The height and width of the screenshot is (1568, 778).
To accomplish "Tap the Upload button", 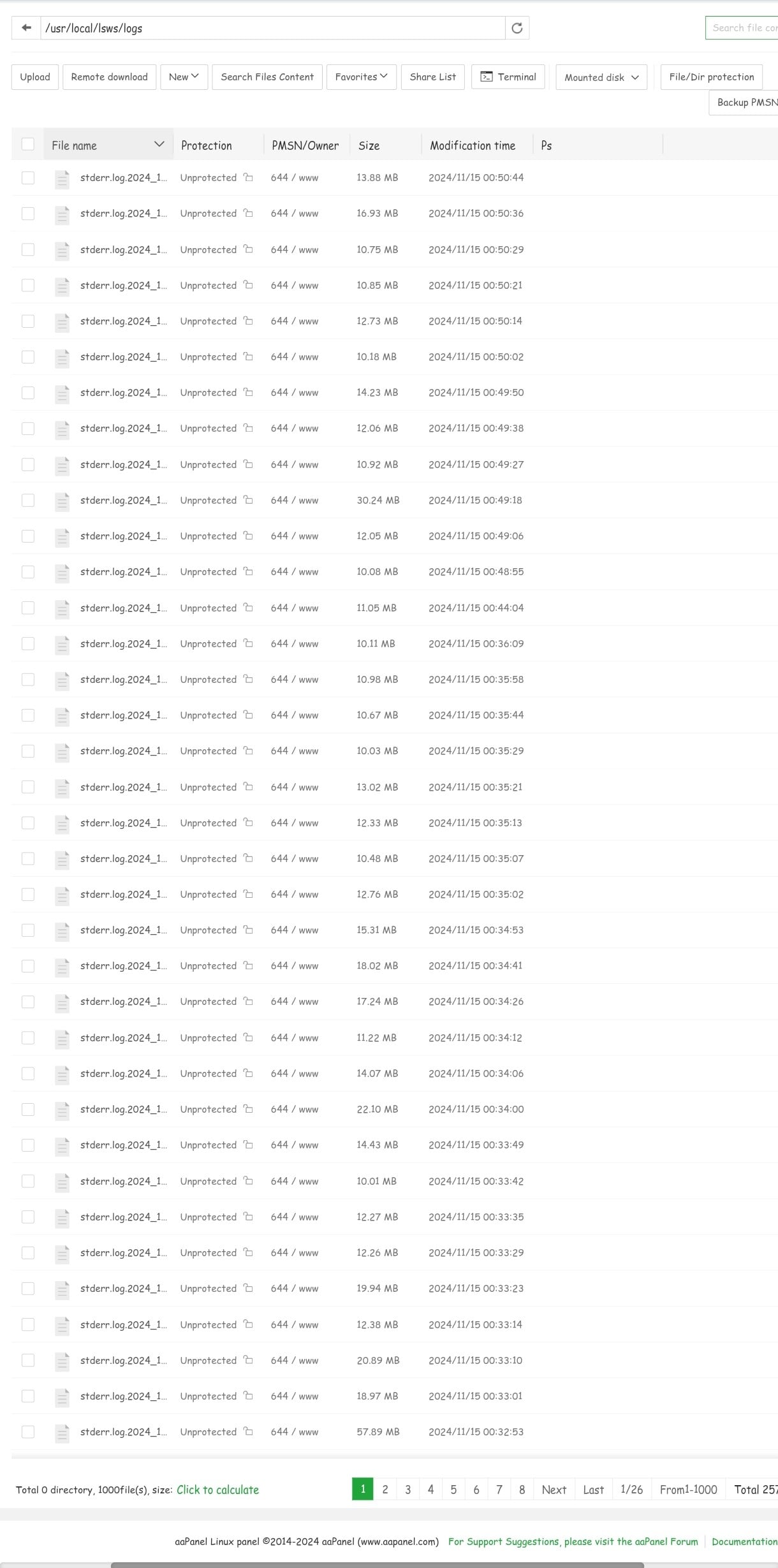I will [x=35, y=77].
